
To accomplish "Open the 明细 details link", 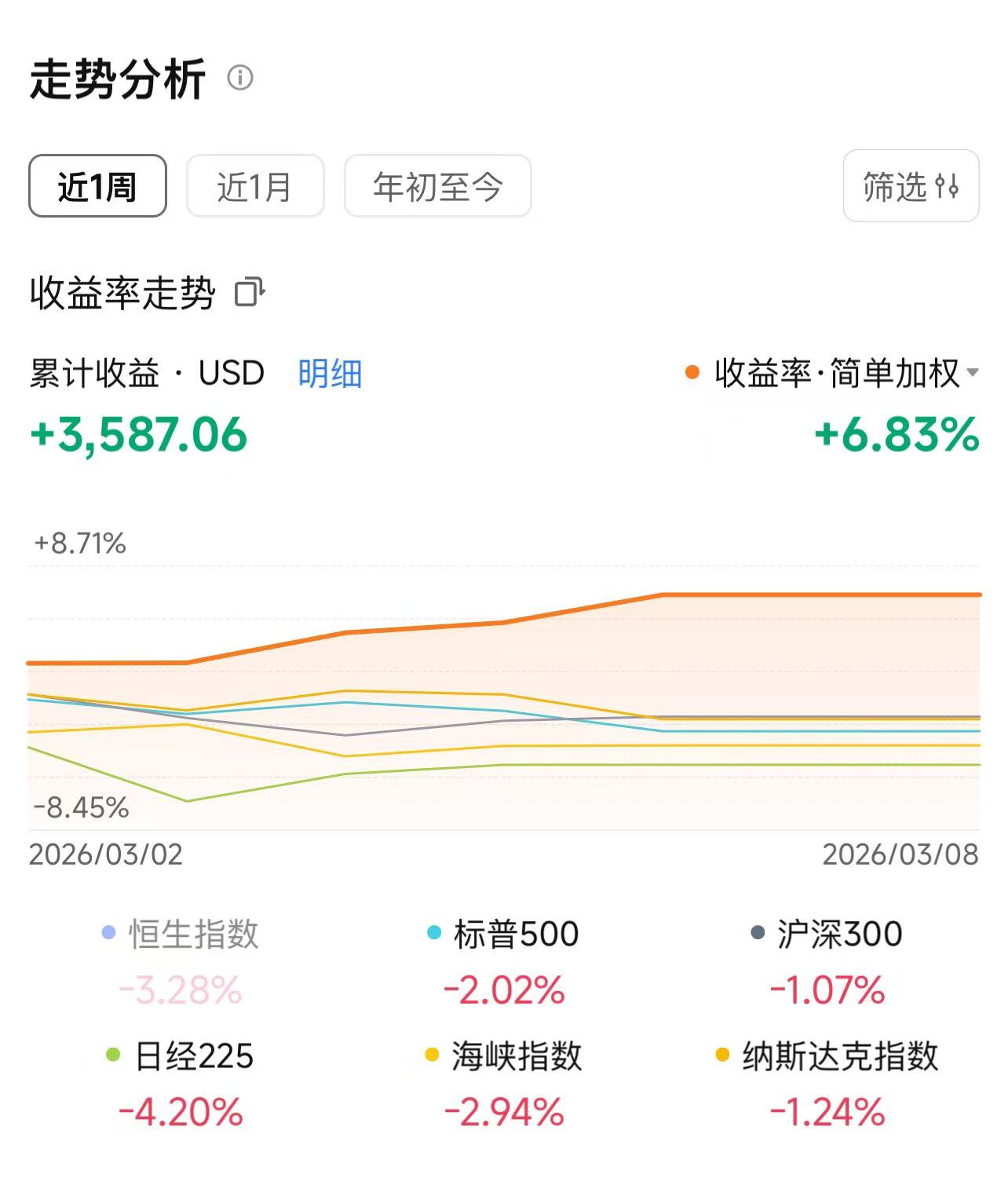I will 330,373.
